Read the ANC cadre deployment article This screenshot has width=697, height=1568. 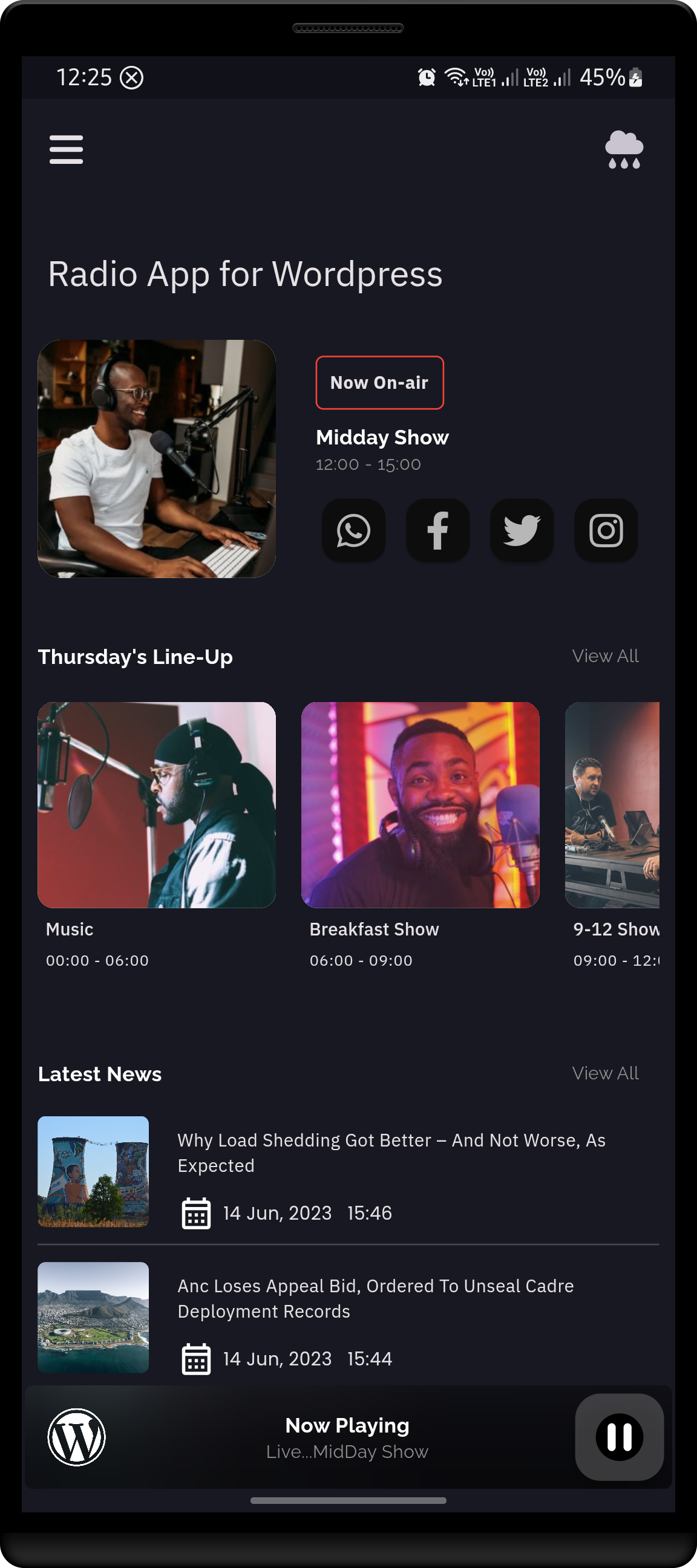tap(375, 1298)
